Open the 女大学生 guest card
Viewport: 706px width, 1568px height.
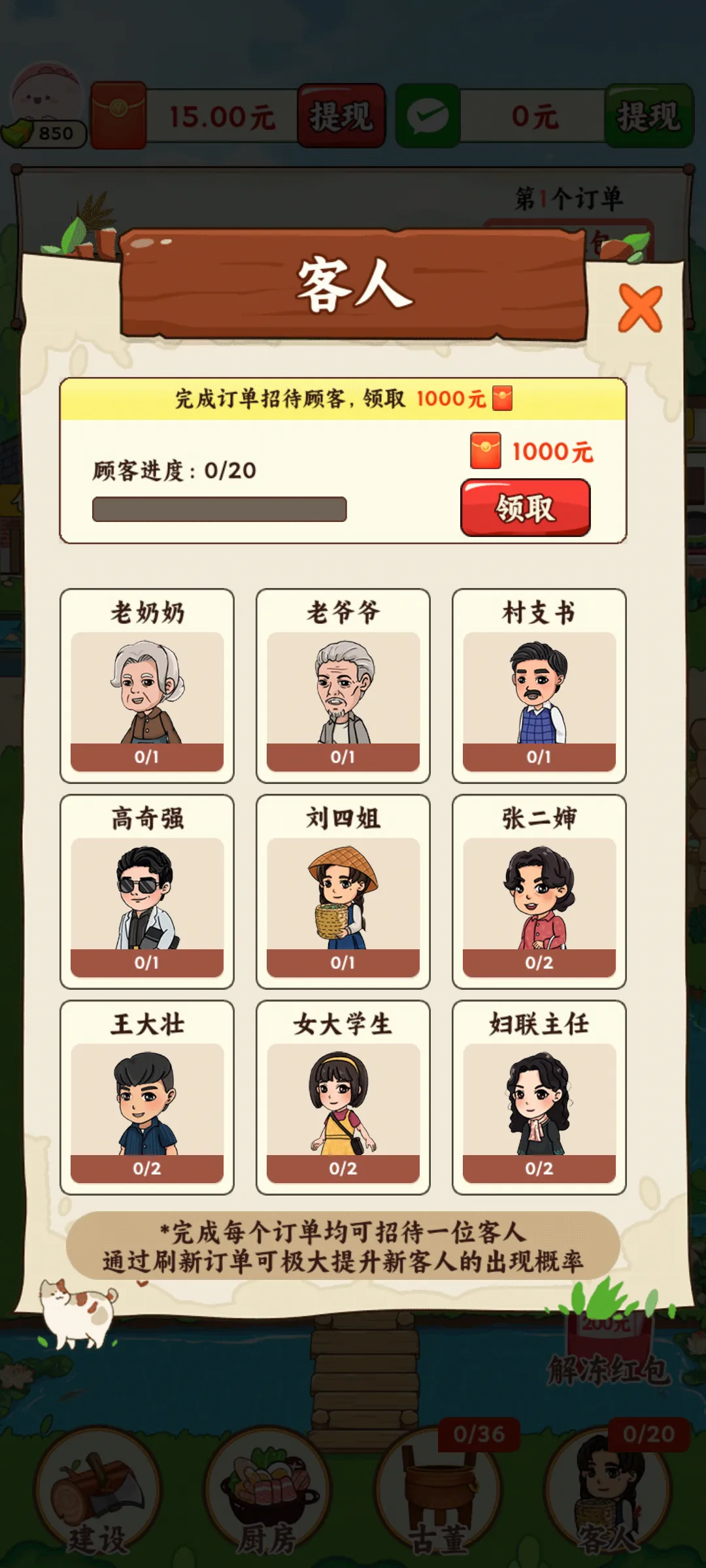(x=343, y=1098)
